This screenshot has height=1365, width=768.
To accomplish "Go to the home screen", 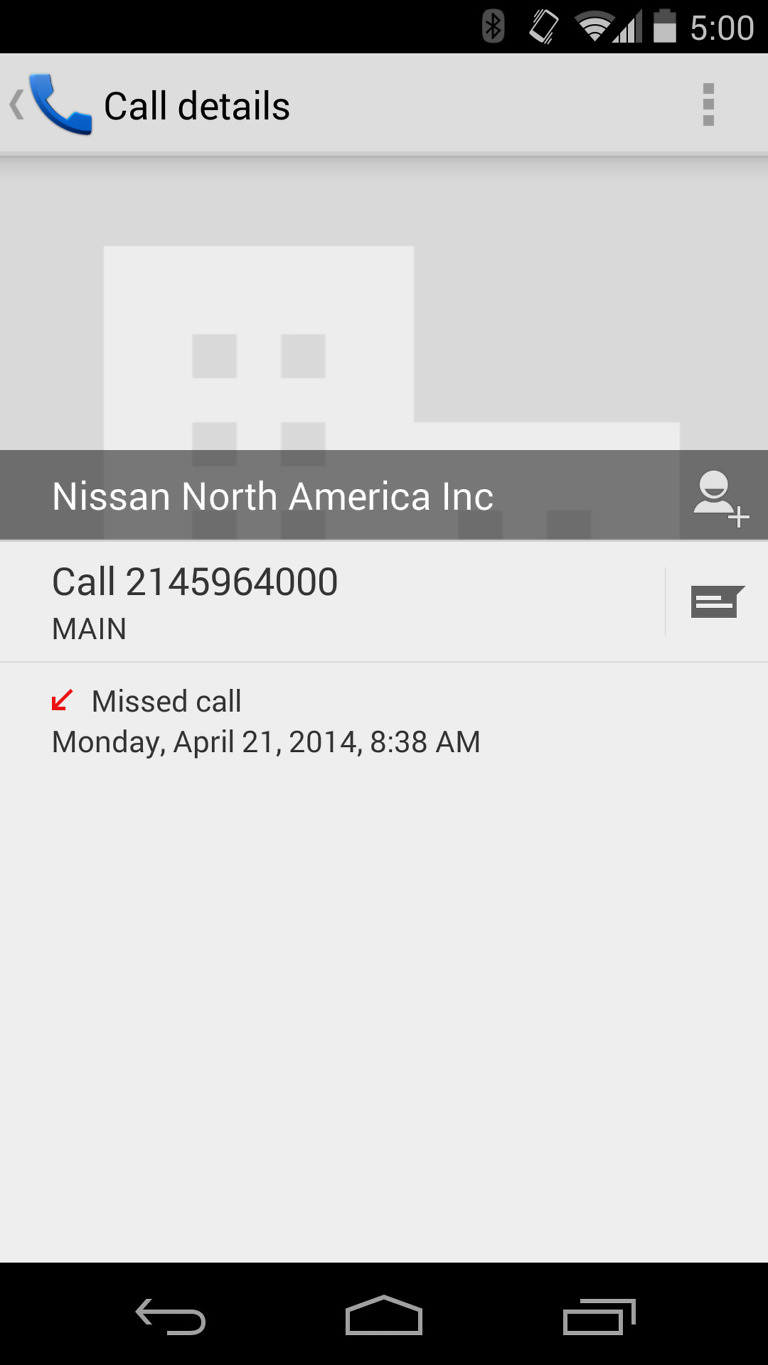I will click(x=384, y=1316).
